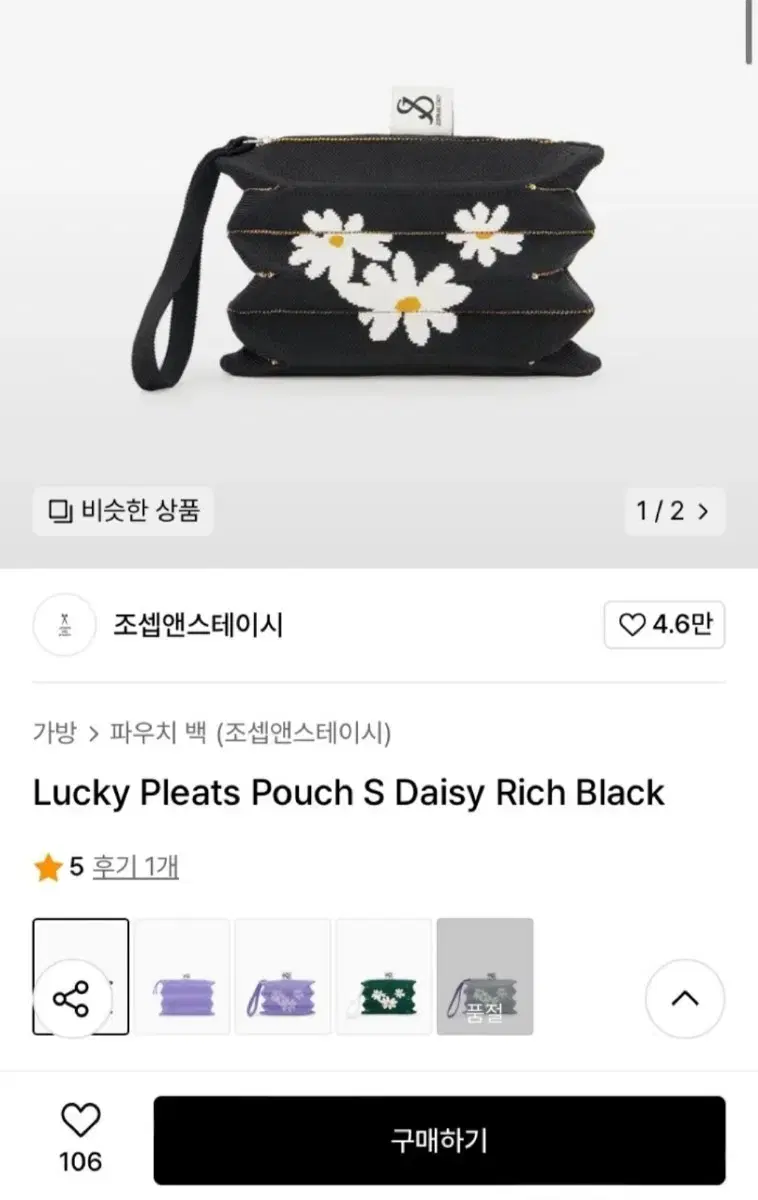Viewport: 758px width, 1200px height.
Task: View the sold-out 품절 variant thumbnail
Action: coord(485,974)
